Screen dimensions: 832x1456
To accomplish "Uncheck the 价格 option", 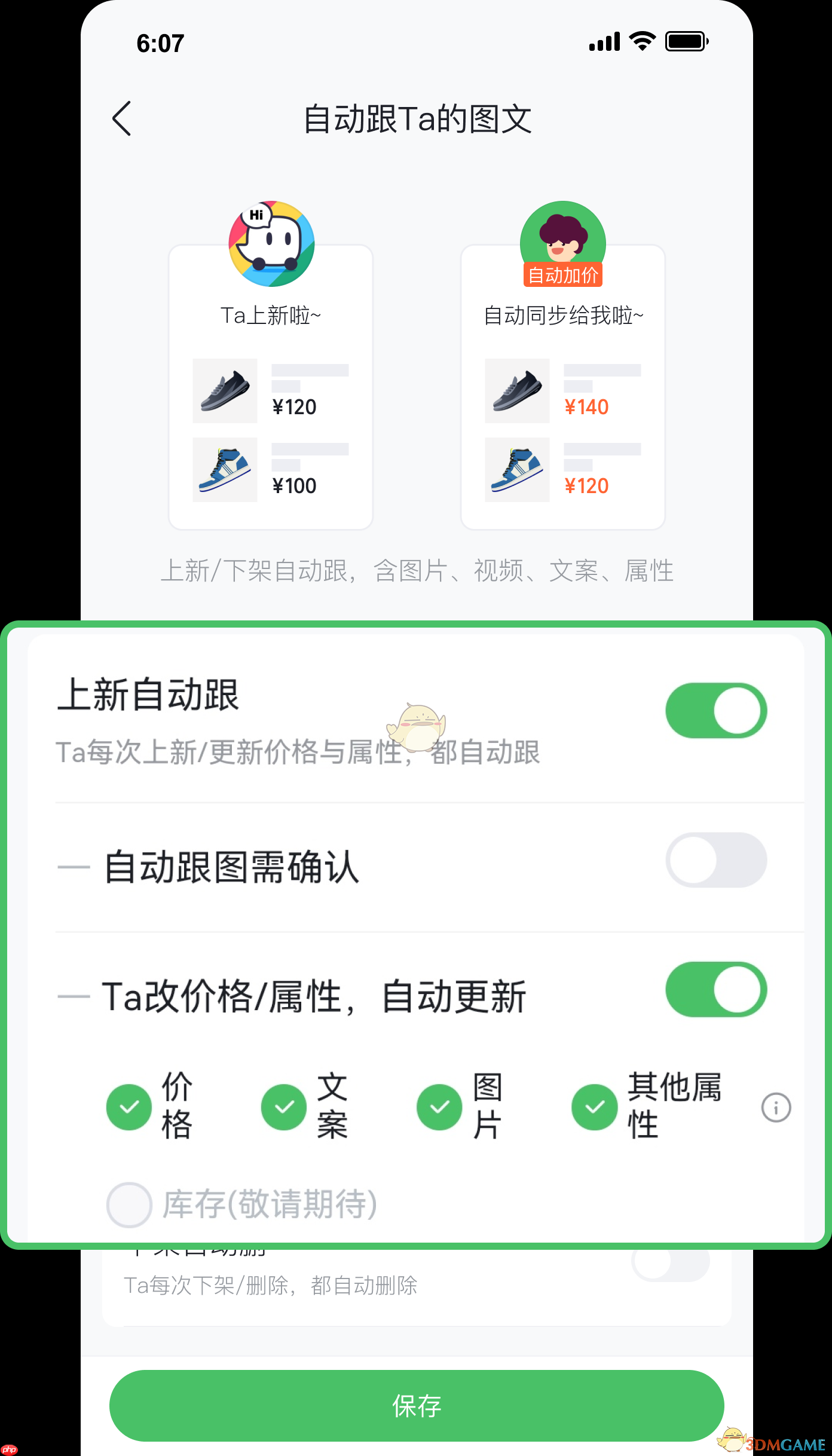I will point(129,1107).
